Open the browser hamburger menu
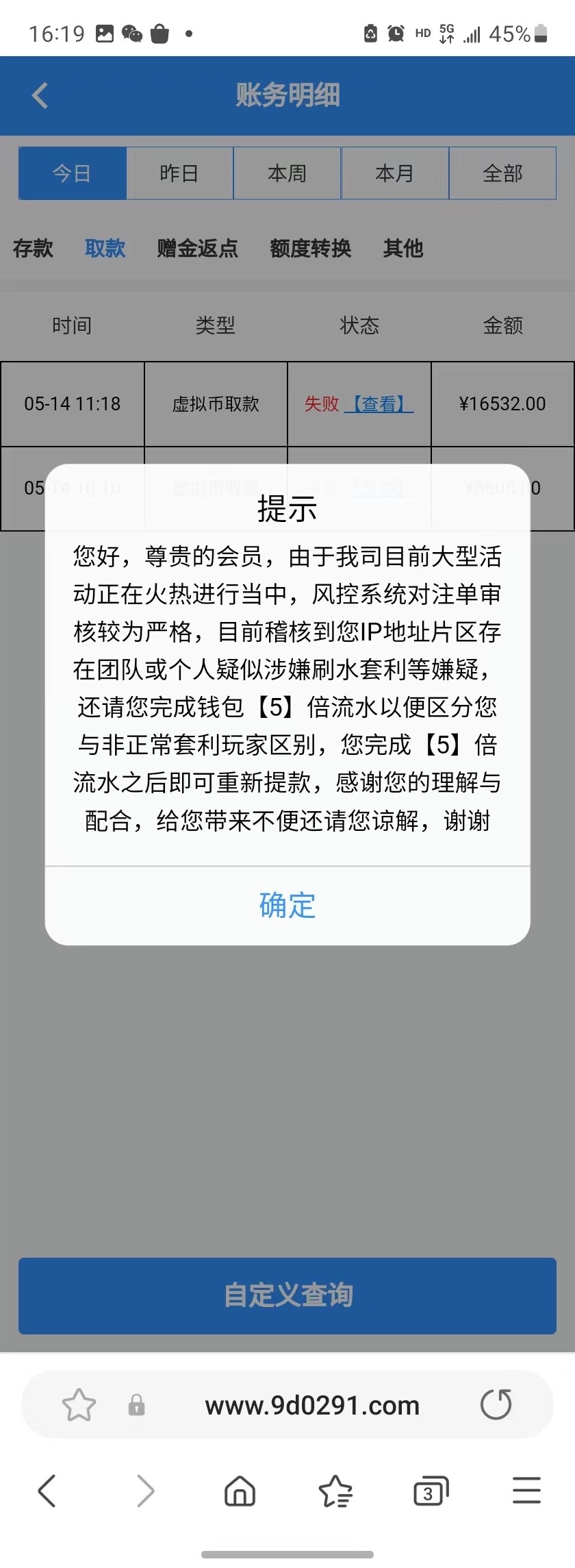575x1568 pixels. tap(526, 1490)
